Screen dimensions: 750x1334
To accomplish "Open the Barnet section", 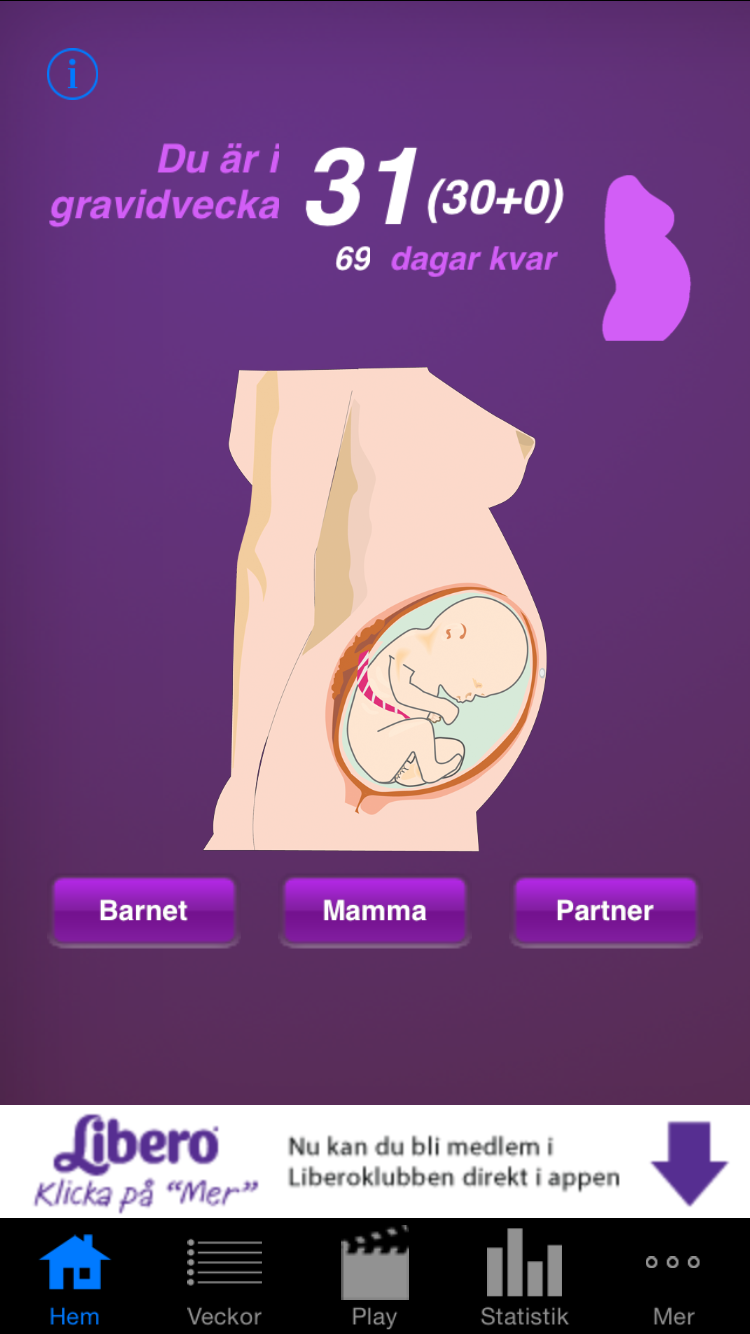I will pyautogui.click(x=144, y=910).
